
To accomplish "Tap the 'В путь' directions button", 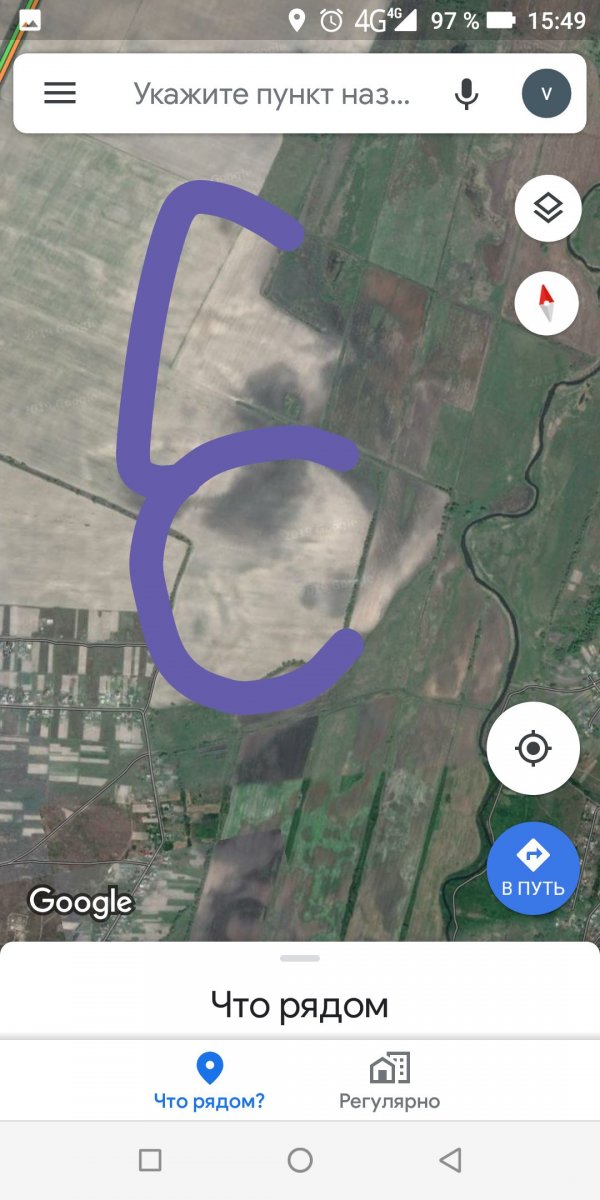I will point(533,868).
